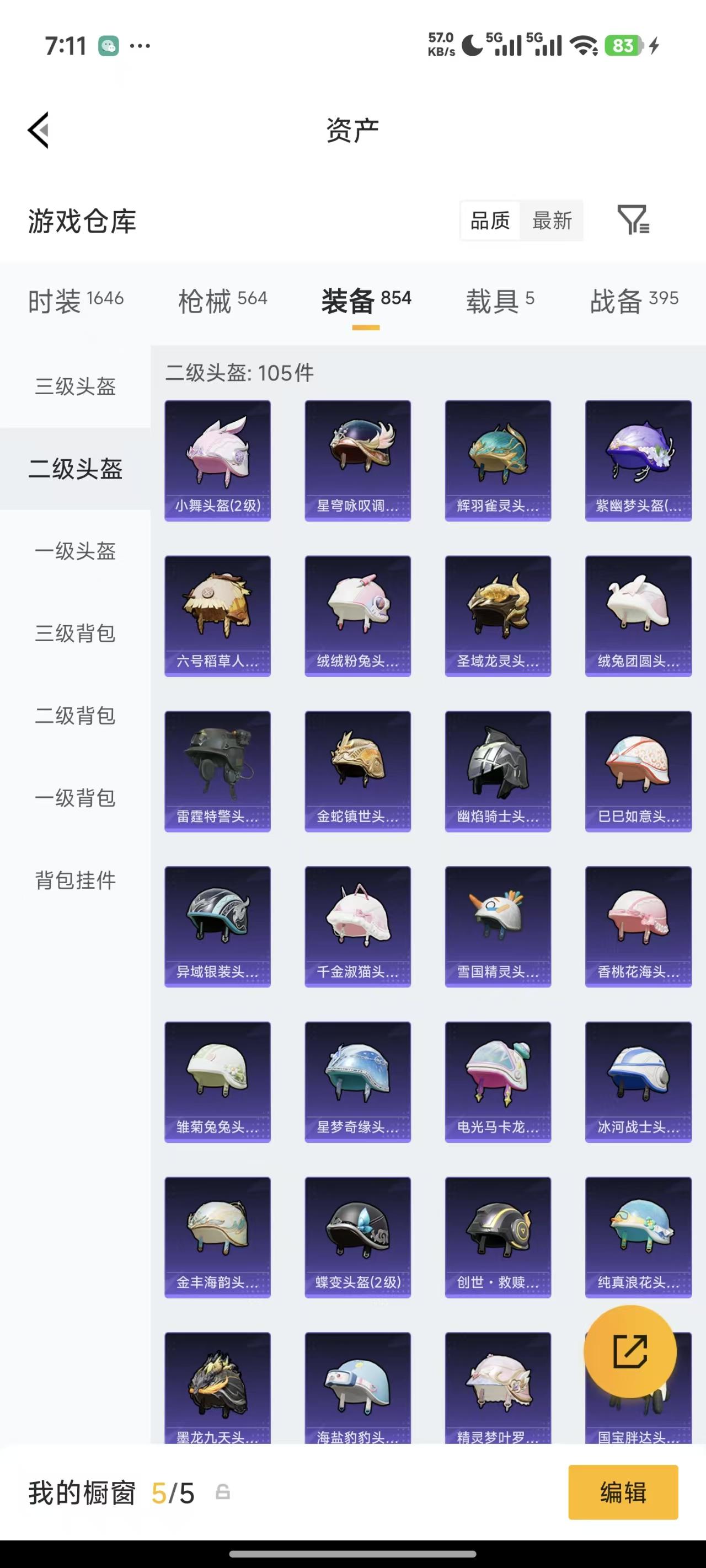This screenshot has width=706, height=1568.
Task: Switch to the 枪械 tab
Action: [222, 300]
